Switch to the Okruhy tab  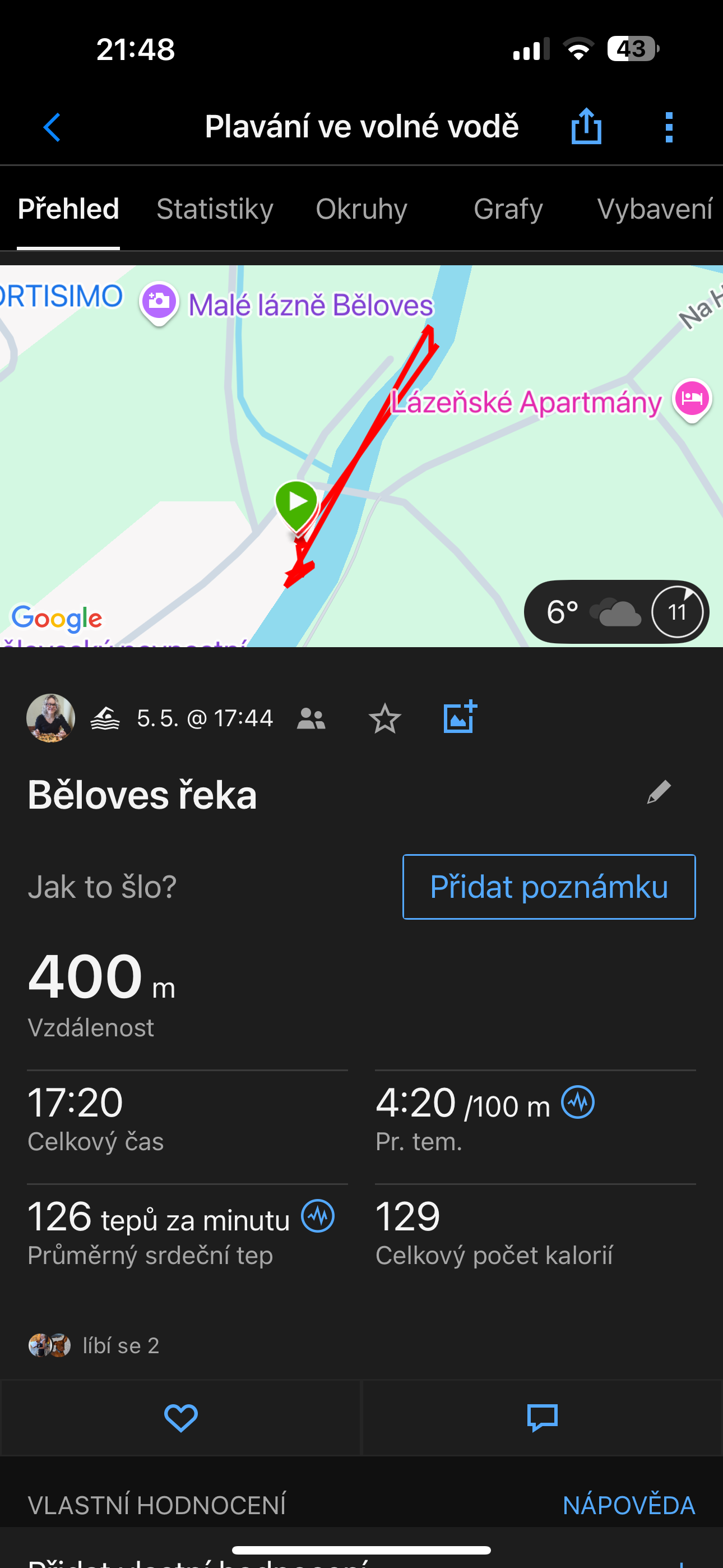(361, 209)
